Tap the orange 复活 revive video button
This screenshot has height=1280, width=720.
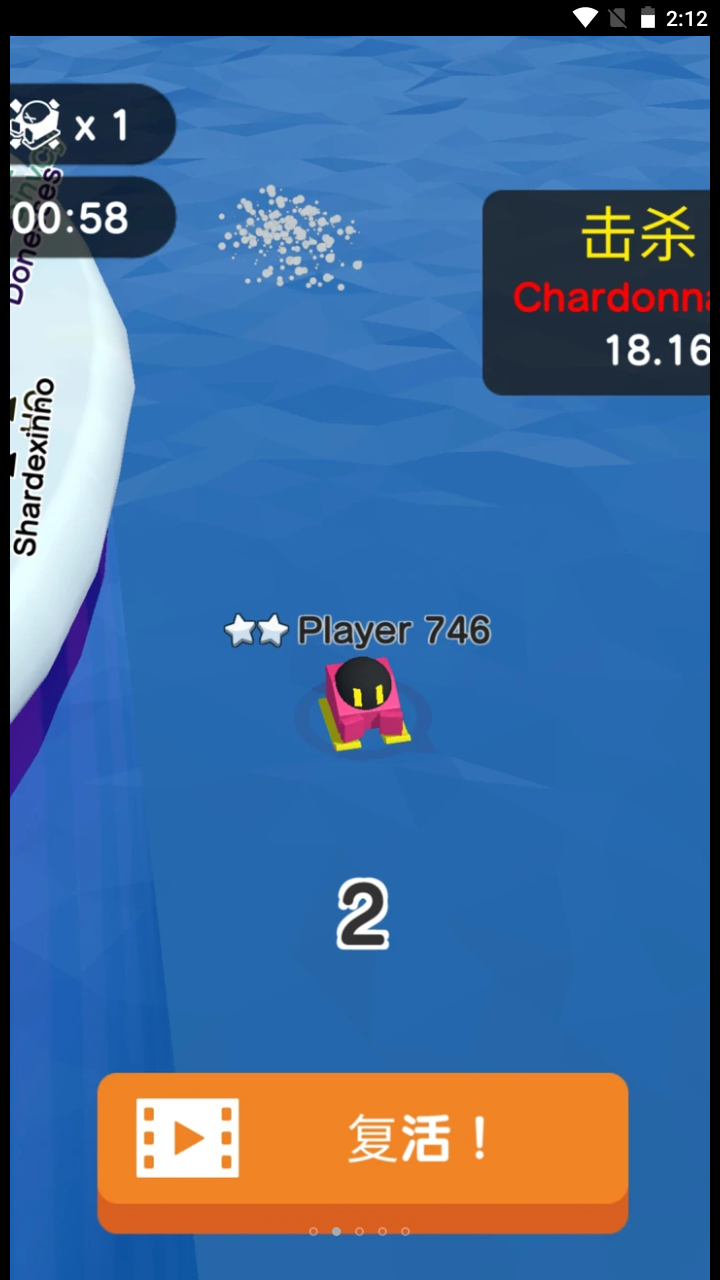[362, 1140]
